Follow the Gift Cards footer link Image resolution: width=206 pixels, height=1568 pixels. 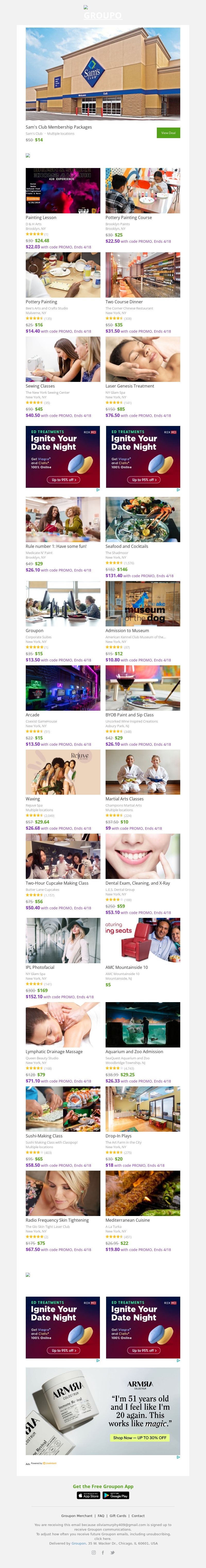tap(118, 1516)
